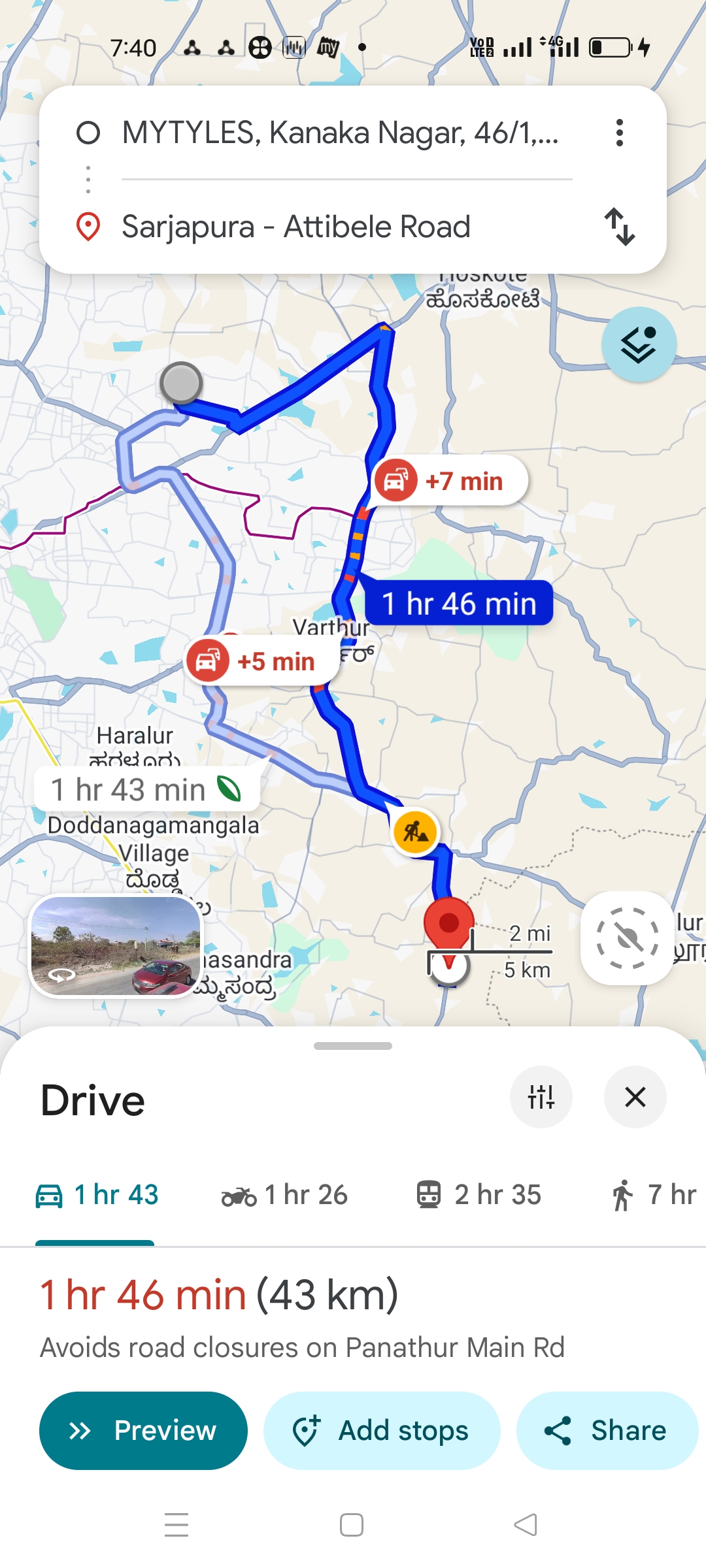This screenshot has height=1568, width=706.
Task: Select the alternate 1 hr 43 min route
Action: 146,789
